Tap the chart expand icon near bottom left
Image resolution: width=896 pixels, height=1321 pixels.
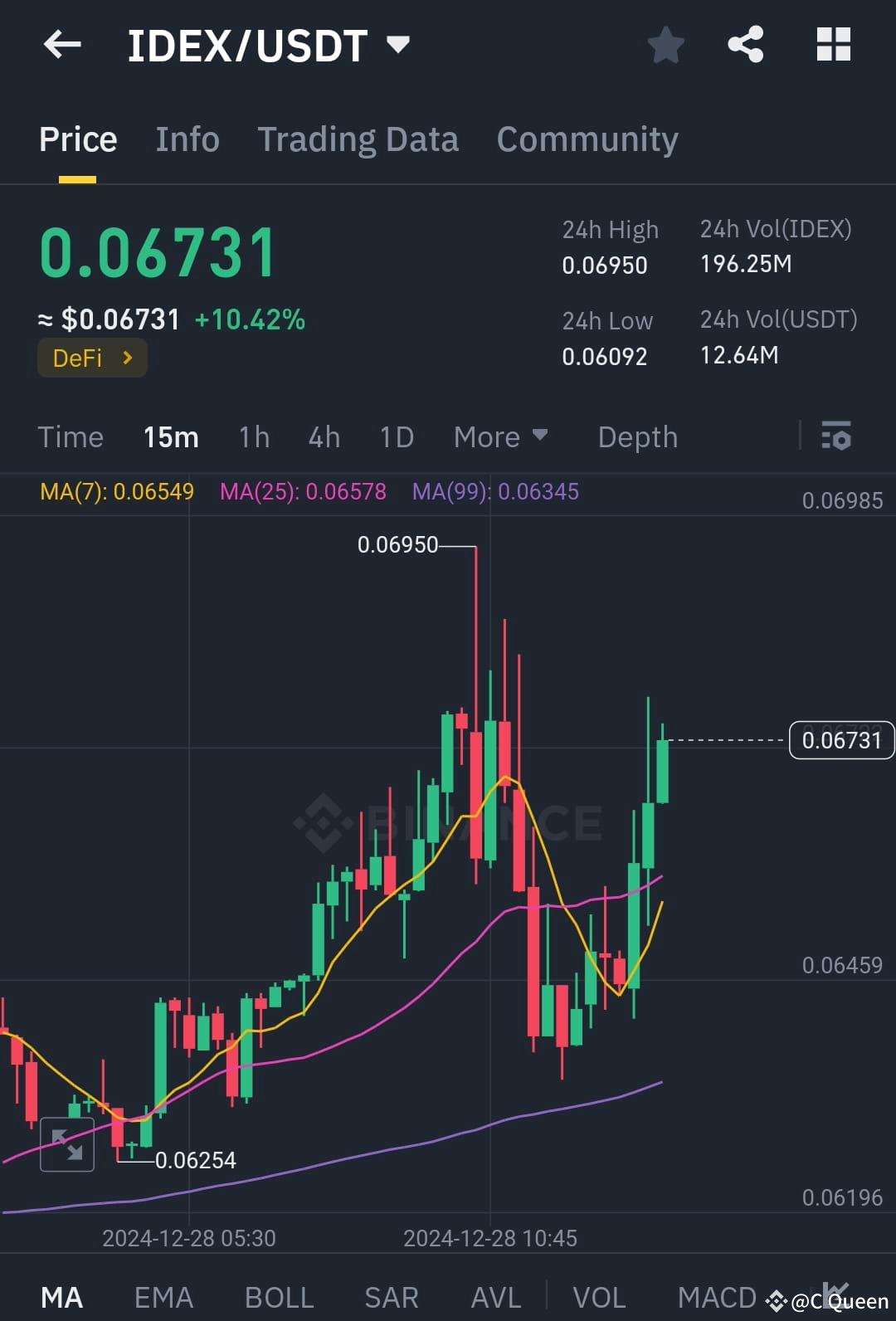[67, 1145]
